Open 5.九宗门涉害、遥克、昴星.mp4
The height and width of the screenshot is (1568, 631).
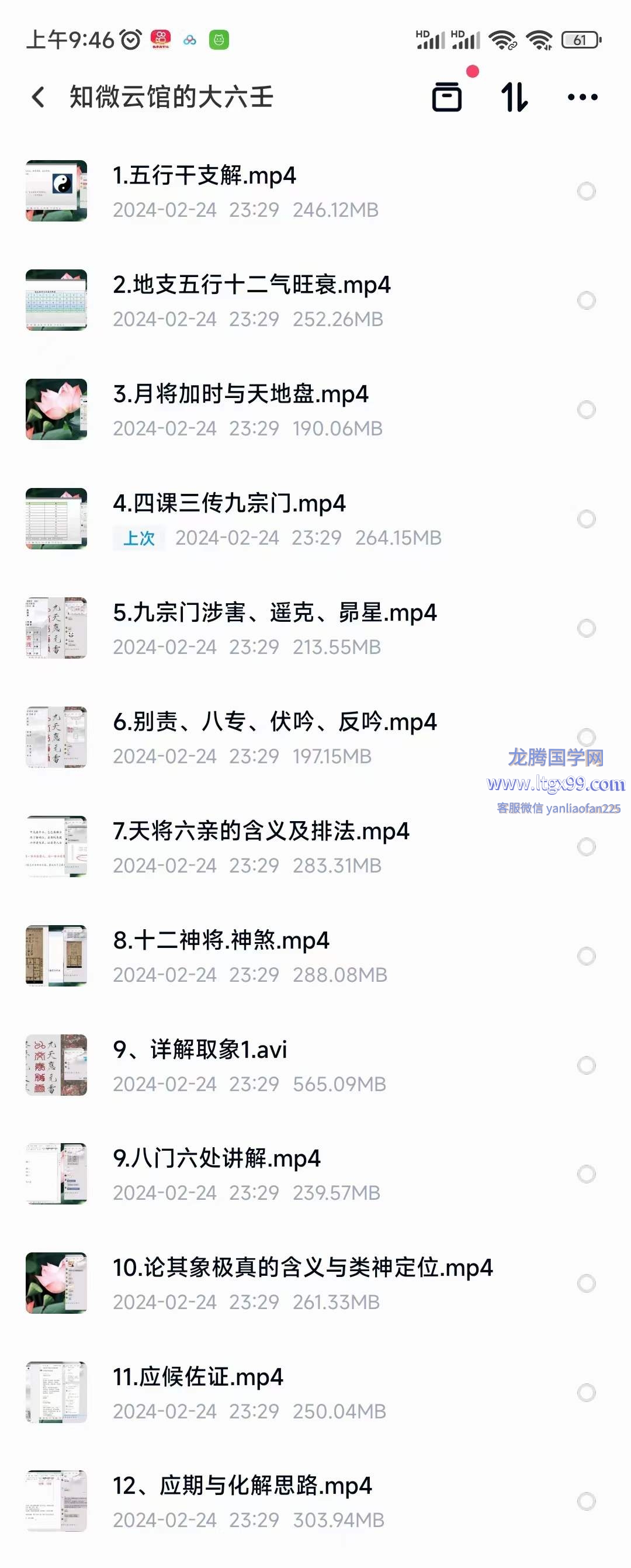(275, 613)
